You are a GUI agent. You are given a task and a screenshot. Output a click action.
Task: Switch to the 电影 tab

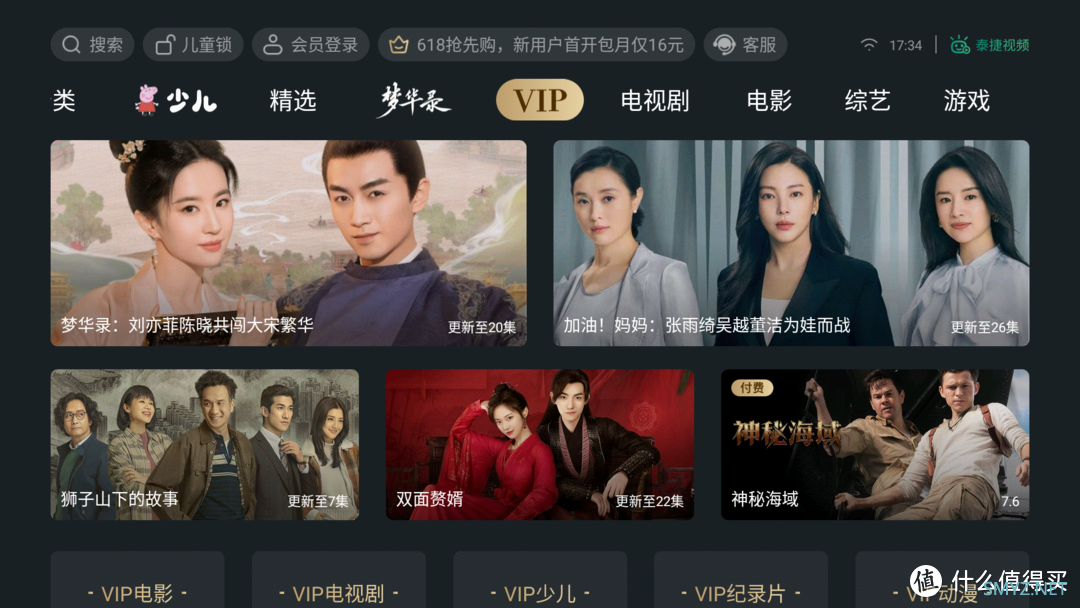(769, 101)
